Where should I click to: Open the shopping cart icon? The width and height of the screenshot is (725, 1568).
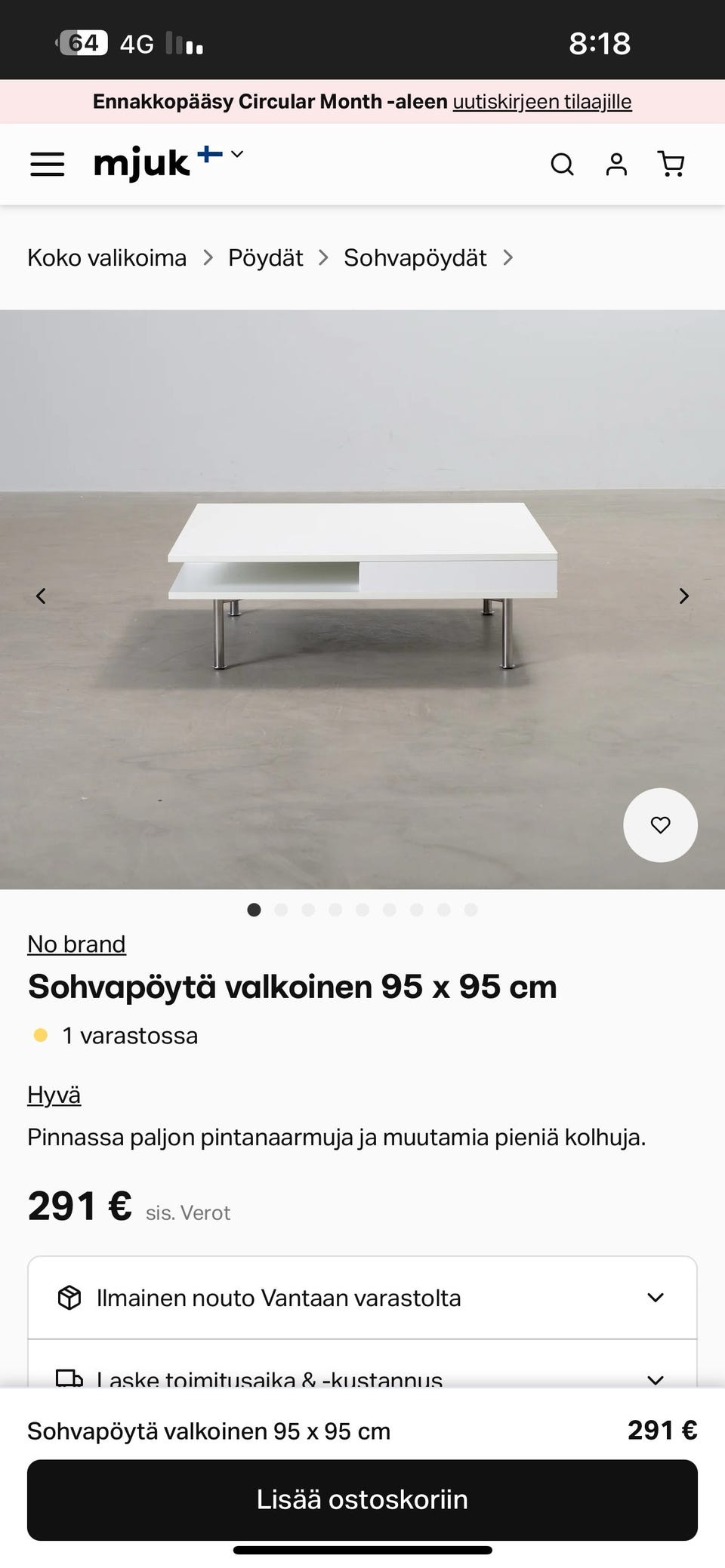[671, 164]
